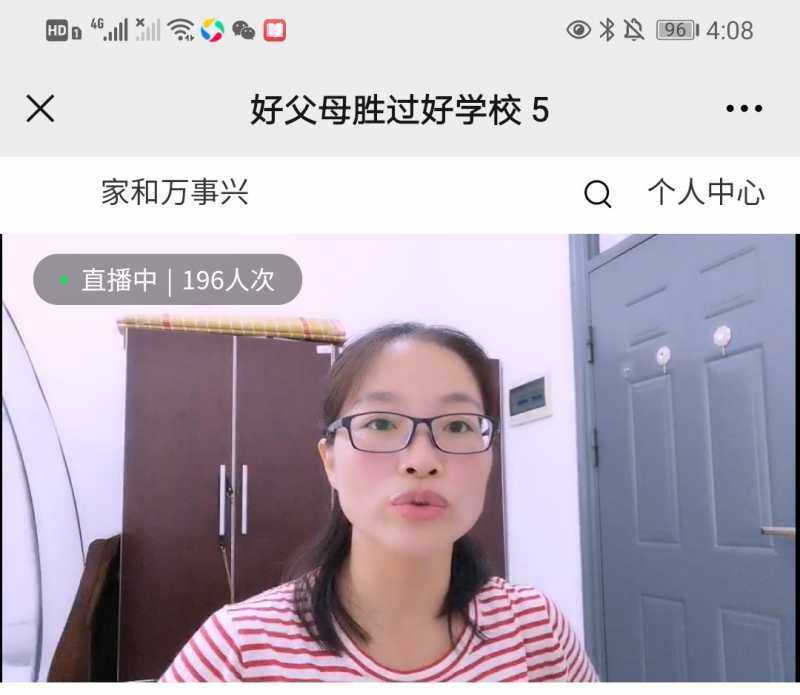
Task: Tap the search magnifier icon
Action: [x=597, y=194]
